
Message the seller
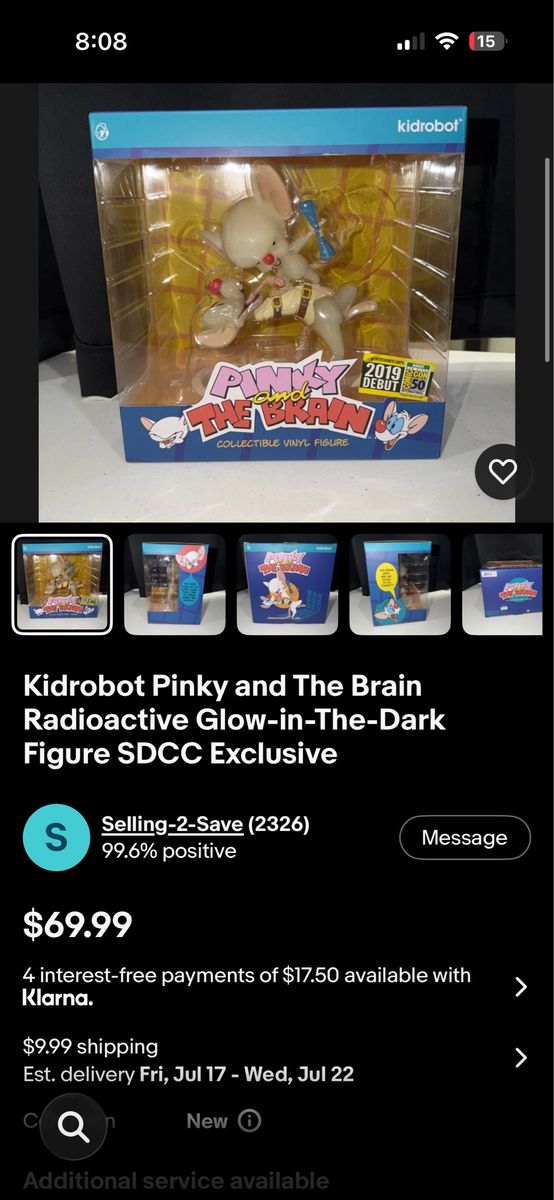(x=464, y=838)
